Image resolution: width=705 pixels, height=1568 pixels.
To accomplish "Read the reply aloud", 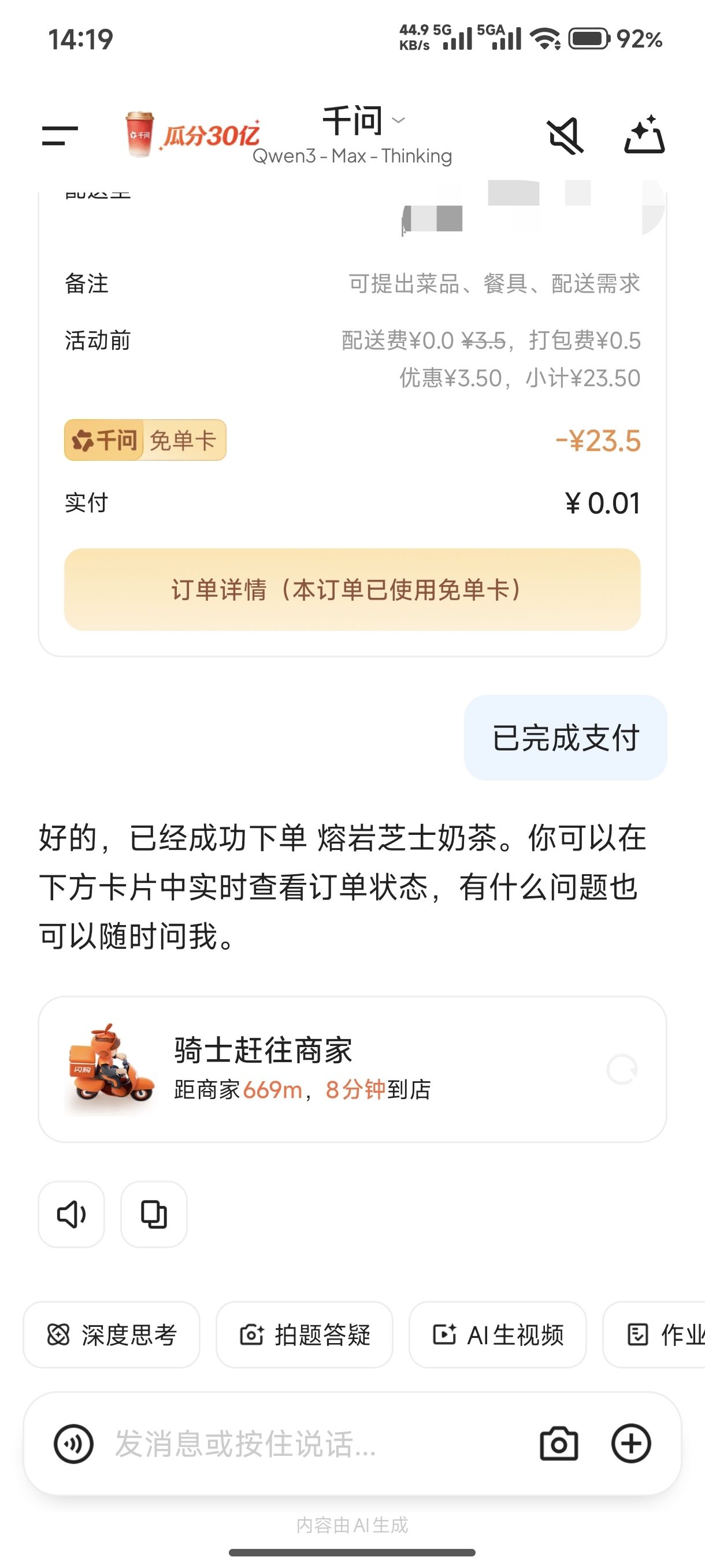I will (71, 1214).
